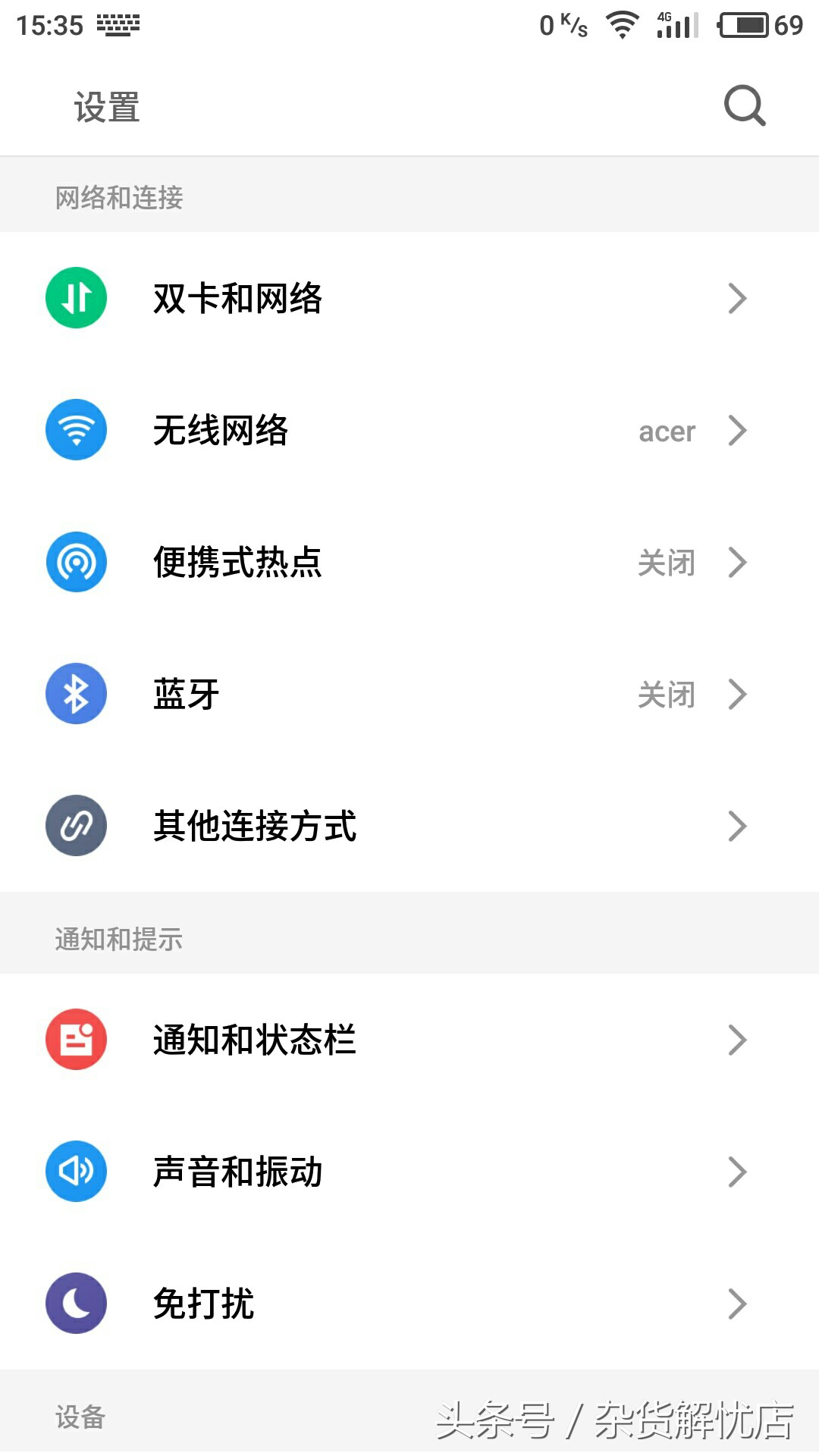The height and width of the screenshot is (1456, 819).
Task: Tap the portable hotspot icon
Action: coord(76,562)
